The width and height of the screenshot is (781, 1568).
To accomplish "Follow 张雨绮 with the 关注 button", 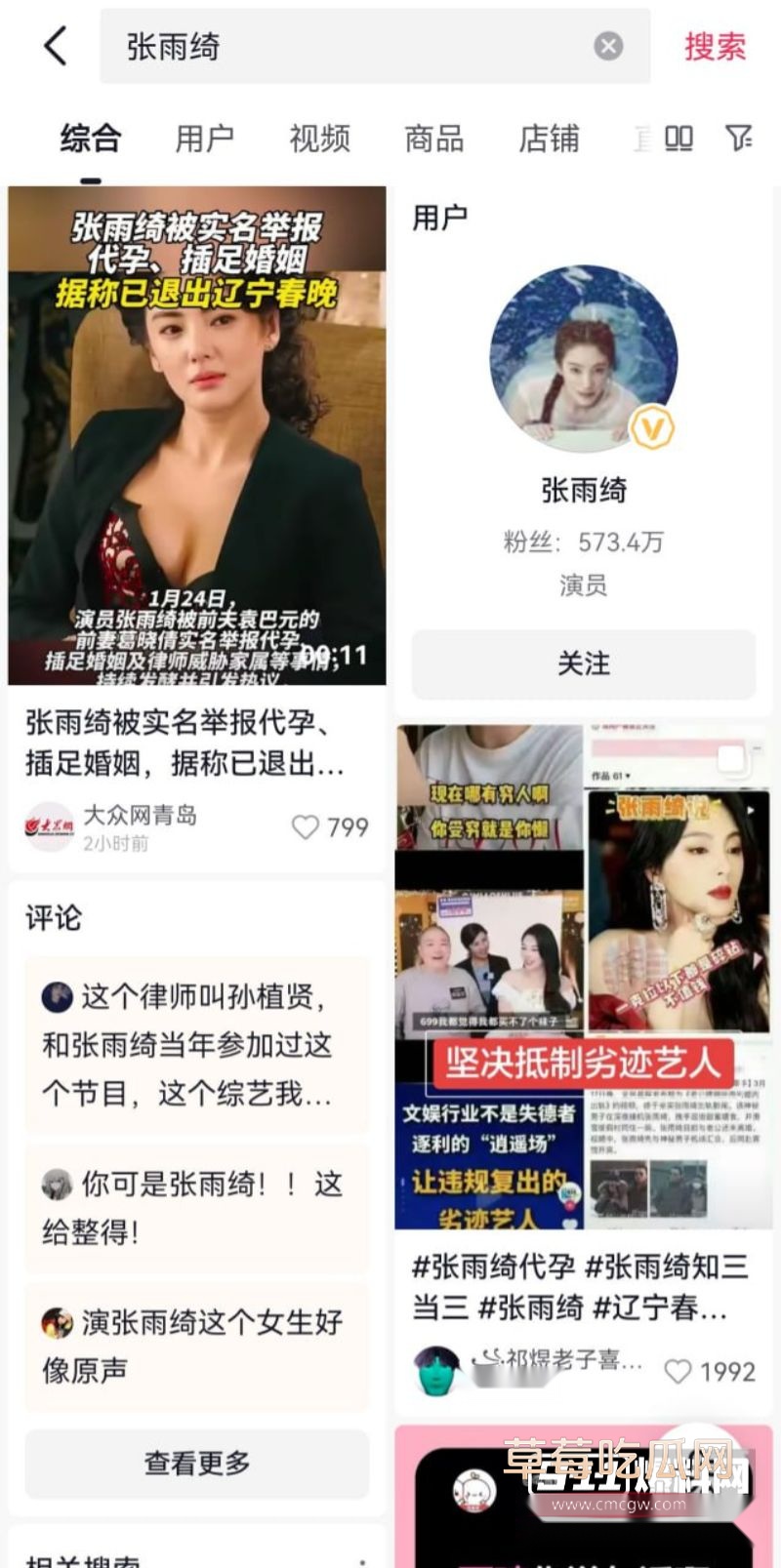I will click(x=583, y=665).
